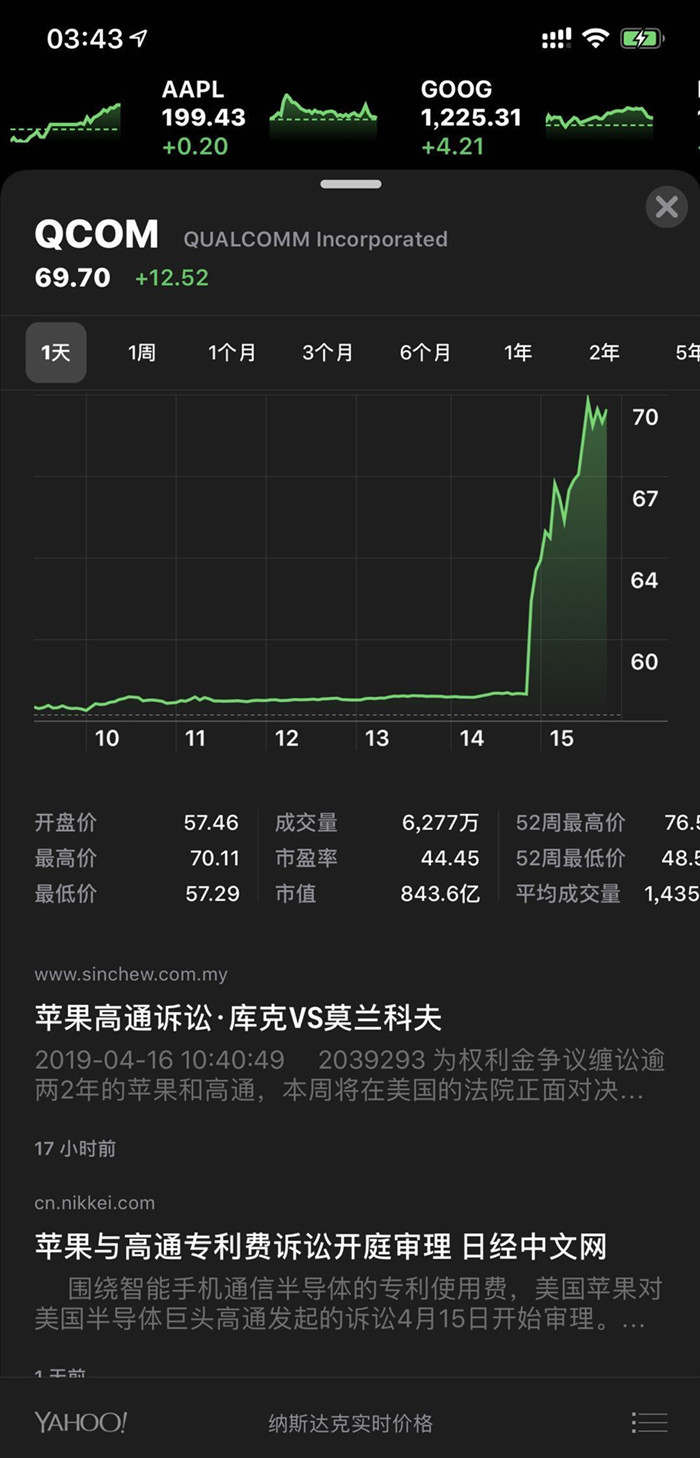Read the 苹果高通诉讼·库克VS莫兰科夫 article

(238, 1018)
